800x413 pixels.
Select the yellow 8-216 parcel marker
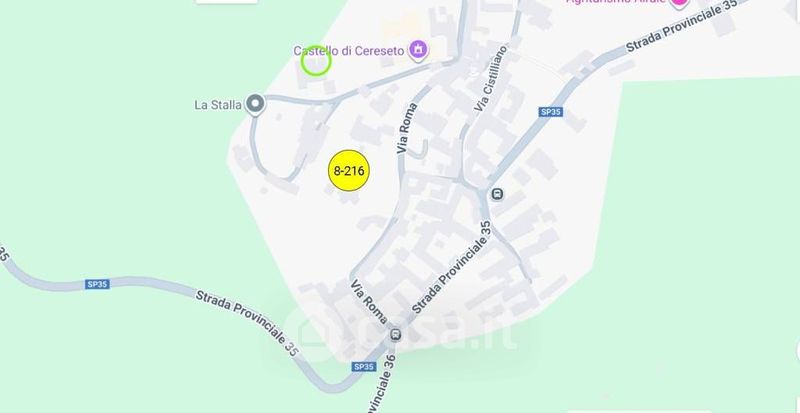pyautogui.click(x=349, y=171)
